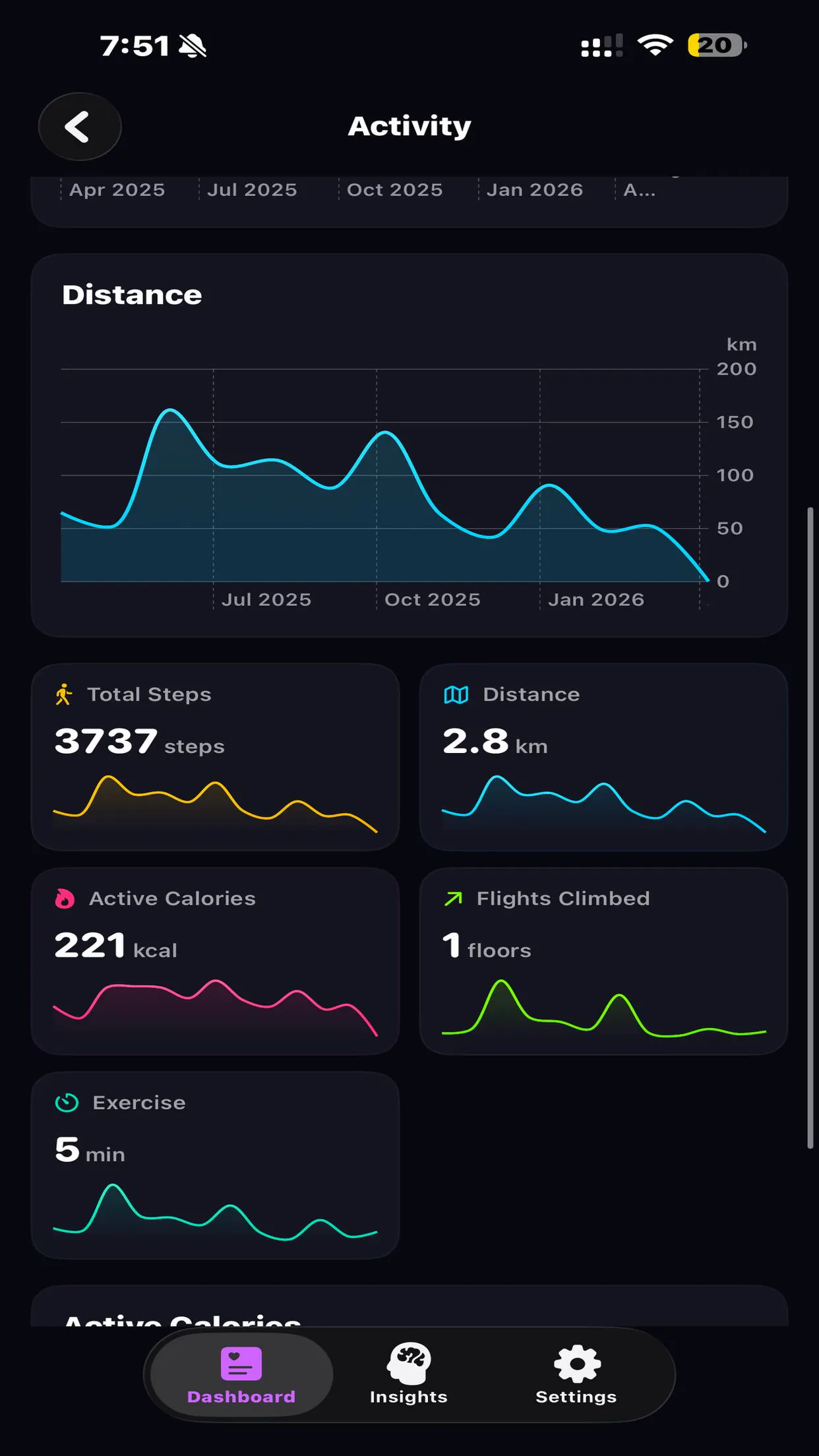
Task: View the Active Calories 221 kcal card
Action: point(215,961)
